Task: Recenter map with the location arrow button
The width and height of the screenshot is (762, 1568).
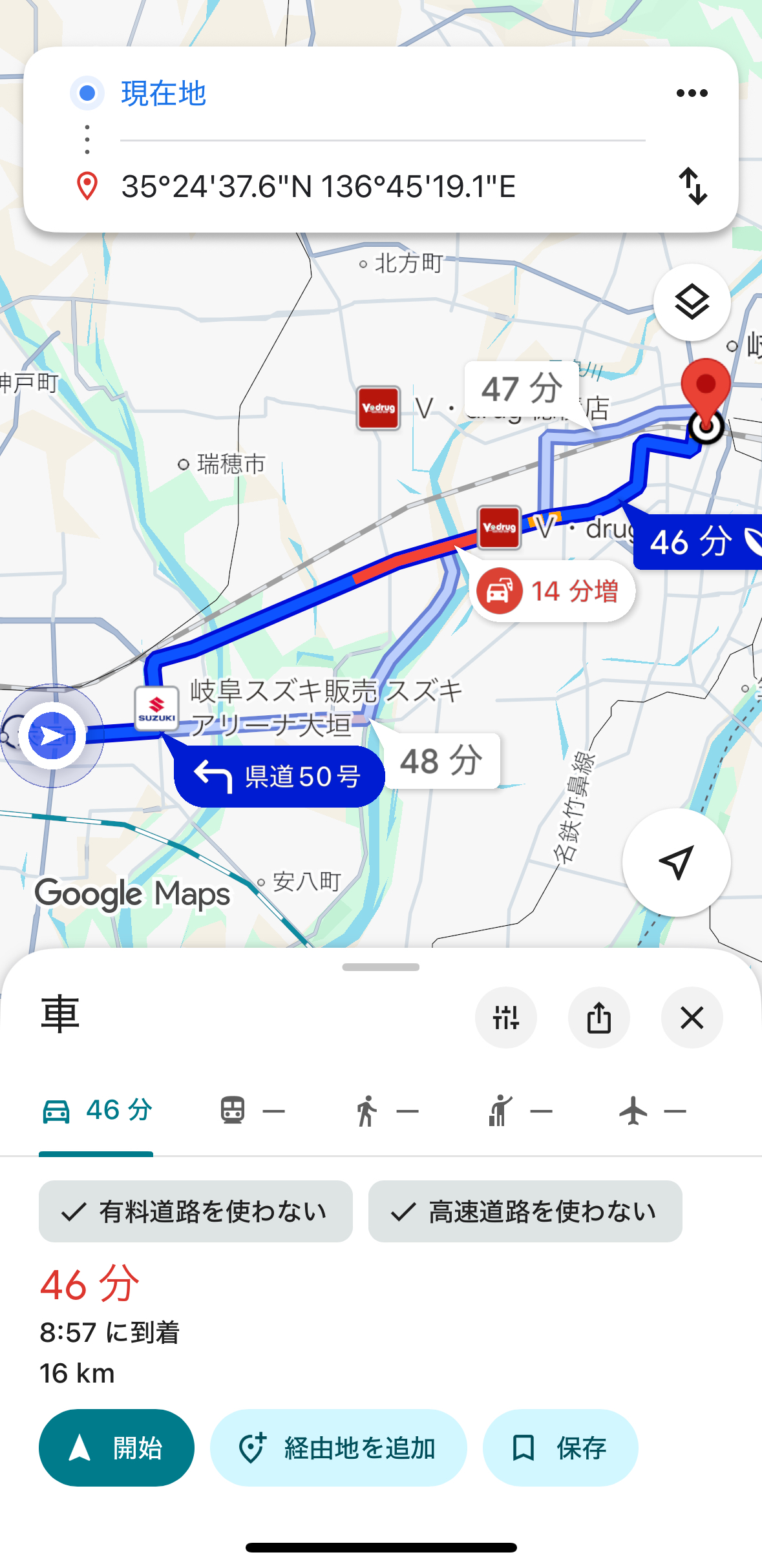Action: [x=676, y=862]
